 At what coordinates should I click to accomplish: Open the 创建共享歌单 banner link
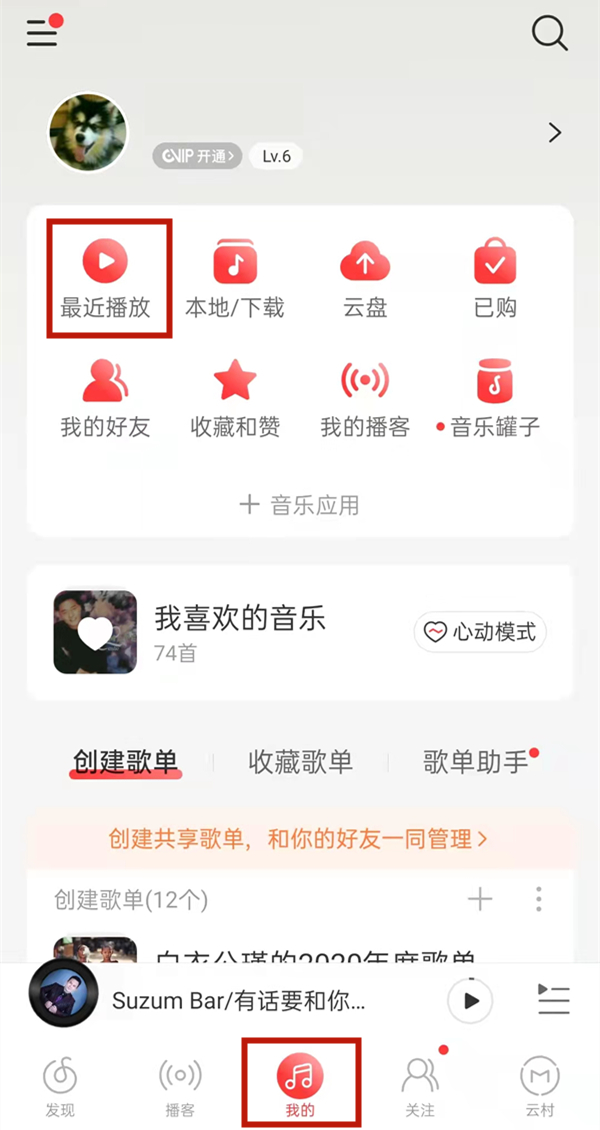(298, 838)
